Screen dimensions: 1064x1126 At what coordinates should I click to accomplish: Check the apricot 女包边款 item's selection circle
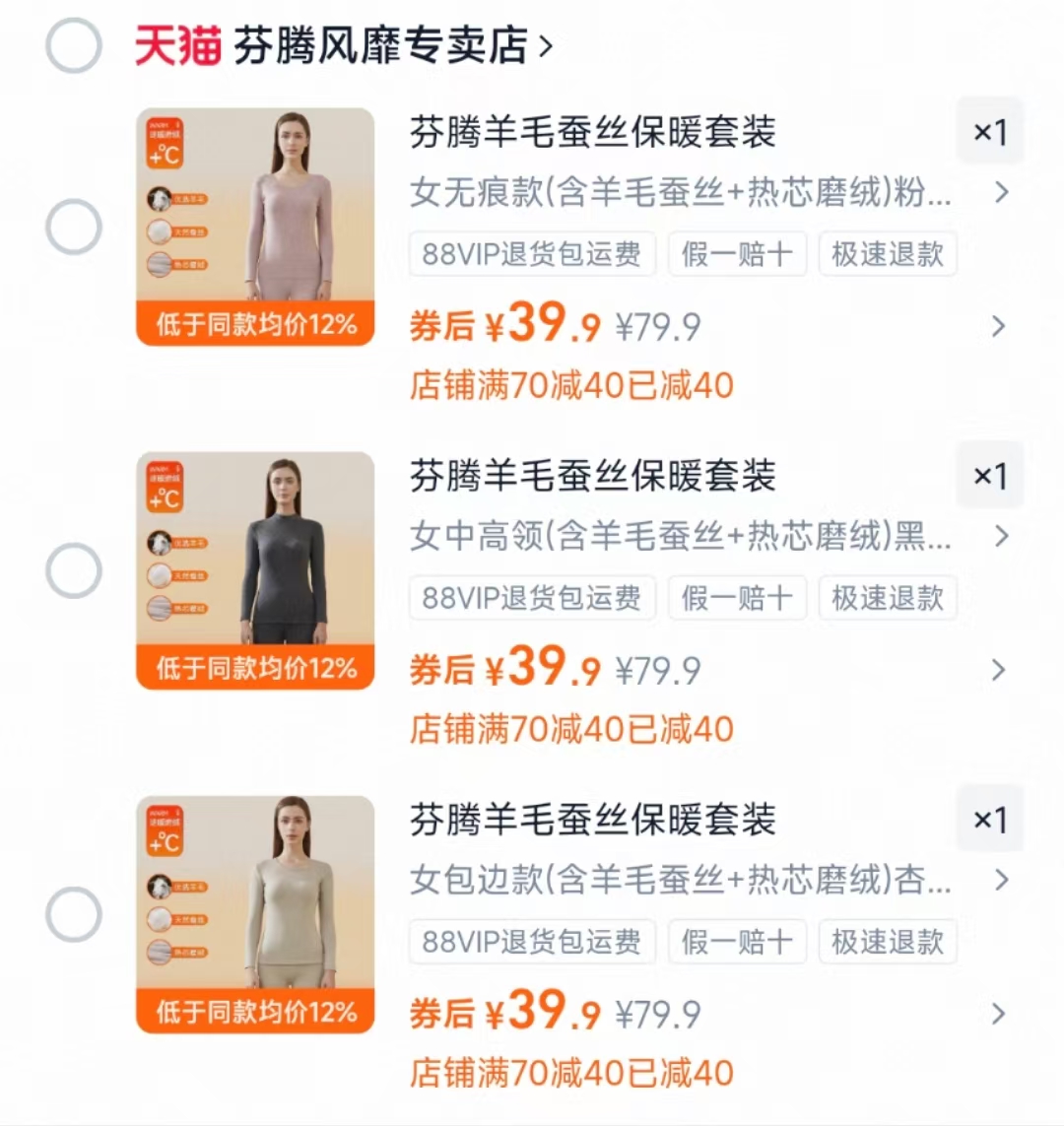point(72,913)
